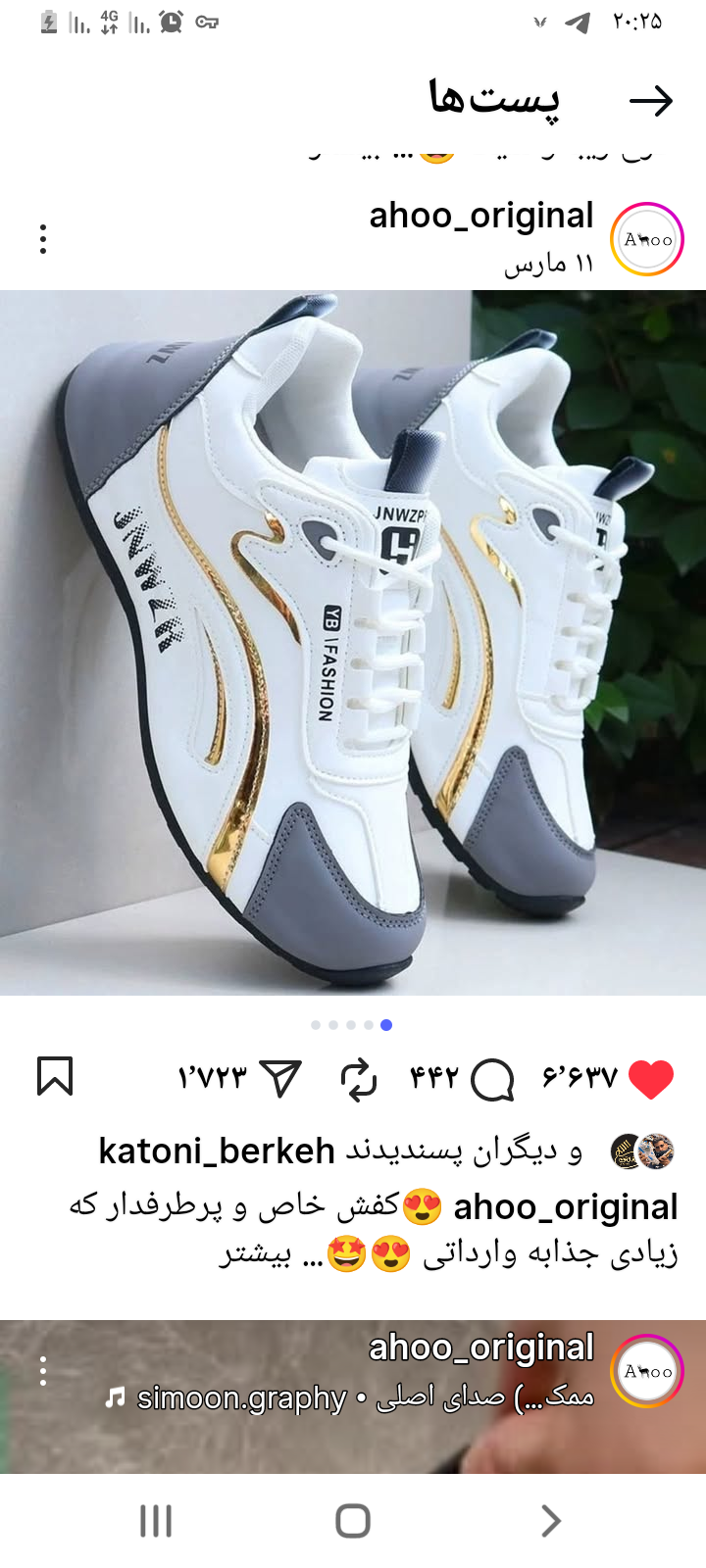Open simoon.graphy original audio link
This screenshot has width=706, height=1568.
point(240,1397)
